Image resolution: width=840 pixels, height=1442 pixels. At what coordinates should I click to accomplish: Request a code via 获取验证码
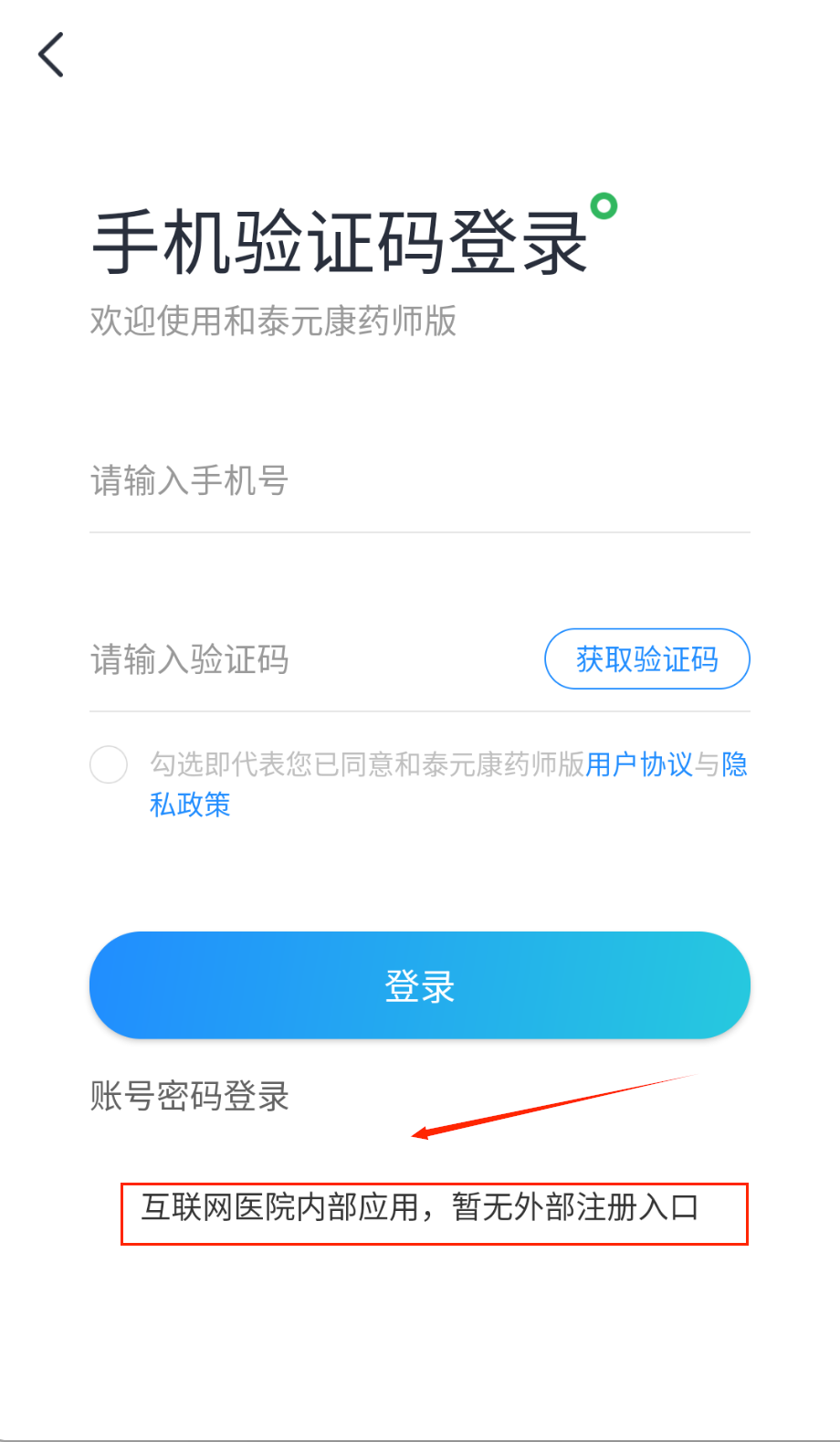tap(646, 659)
